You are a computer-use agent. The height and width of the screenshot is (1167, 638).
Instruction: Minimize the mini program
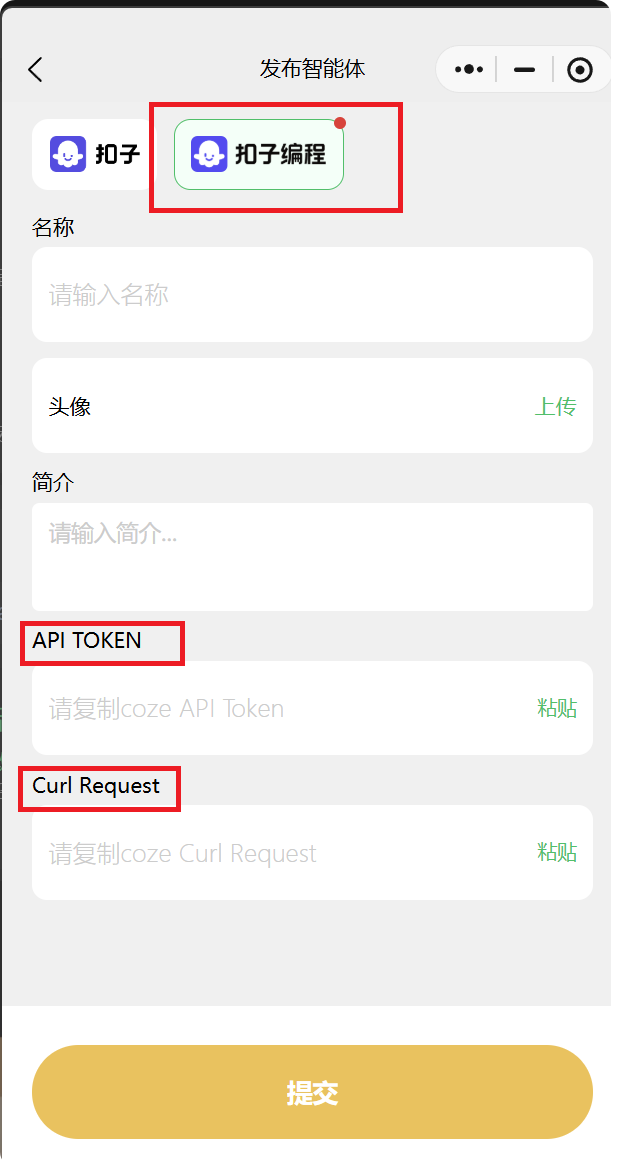click(524, 70)
